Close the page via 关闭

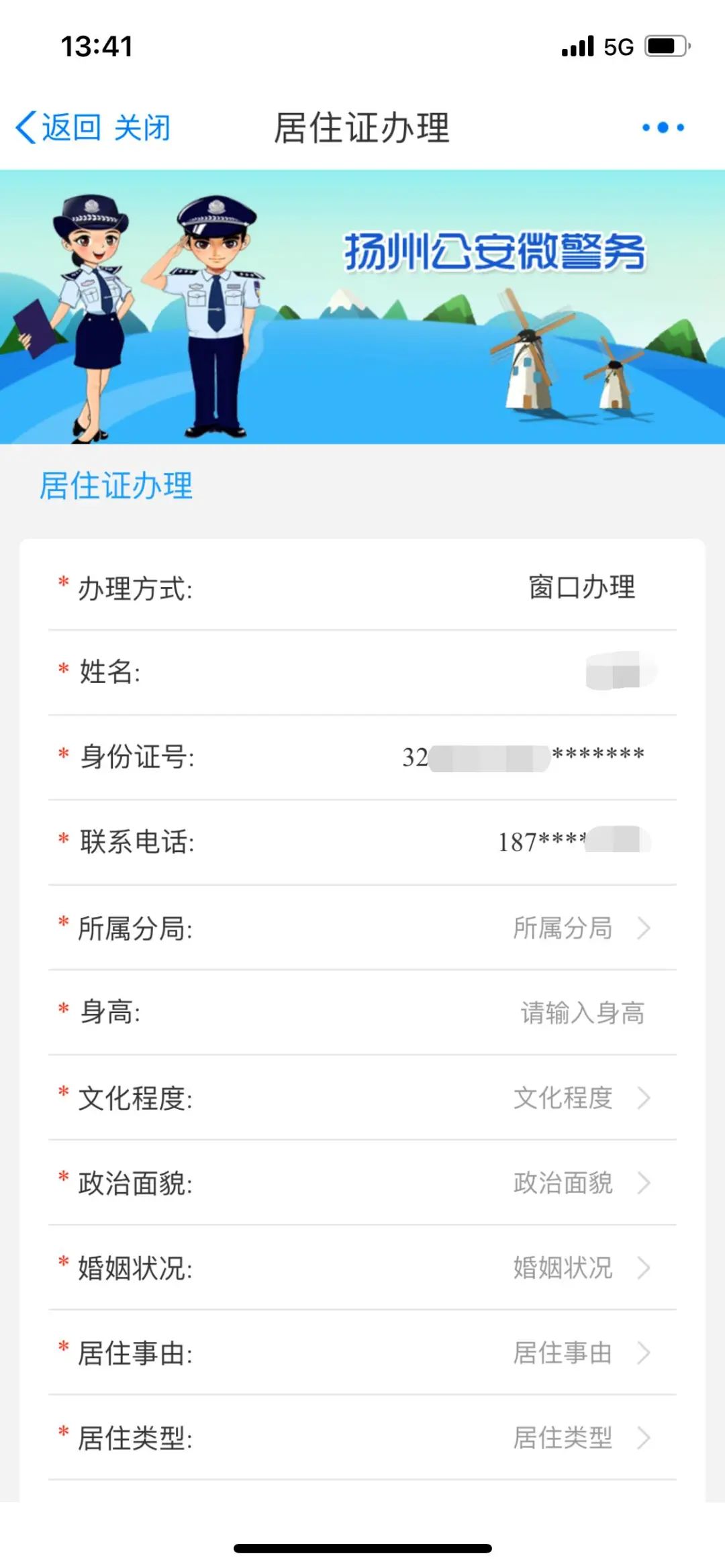(142, 127)
